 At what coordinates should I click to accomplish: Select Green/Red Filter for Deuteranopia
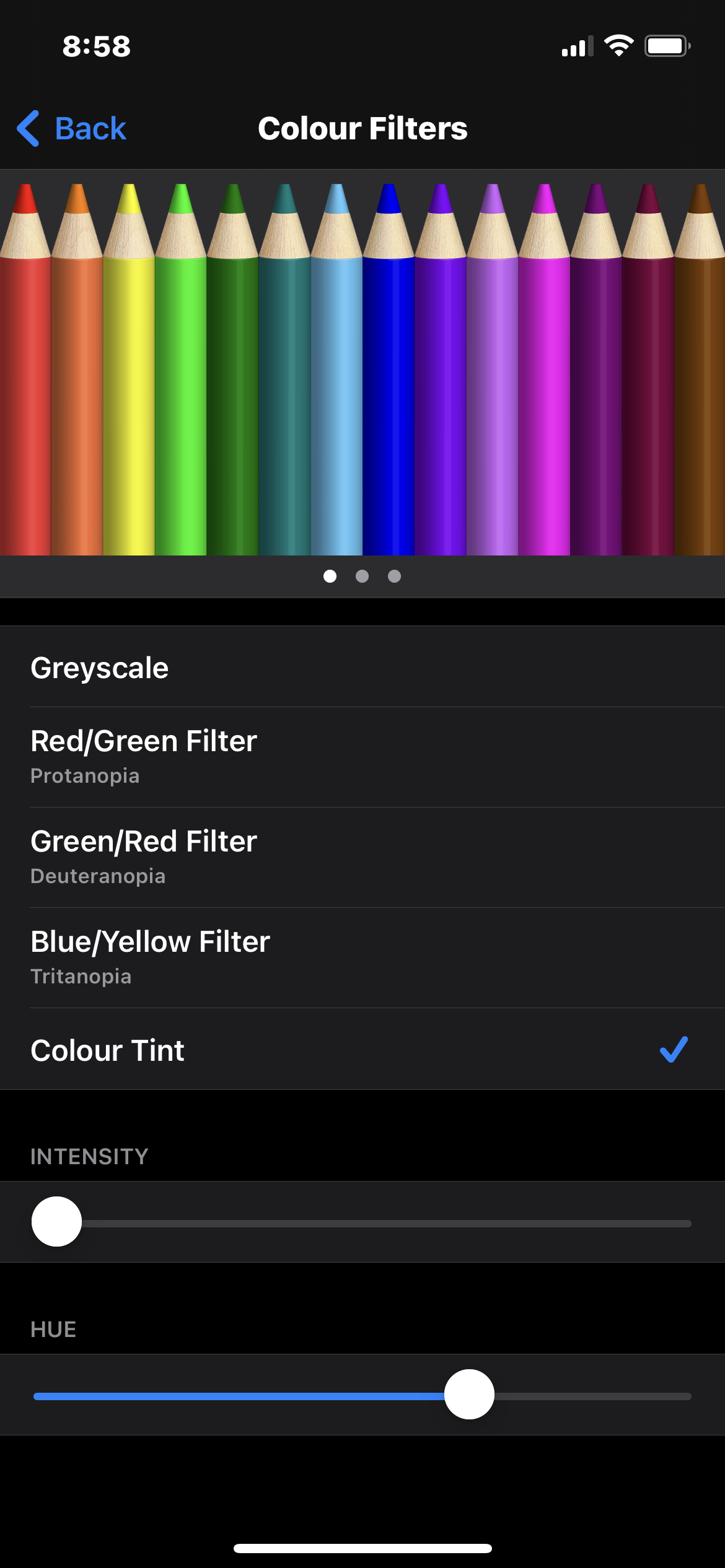[362, 857]
